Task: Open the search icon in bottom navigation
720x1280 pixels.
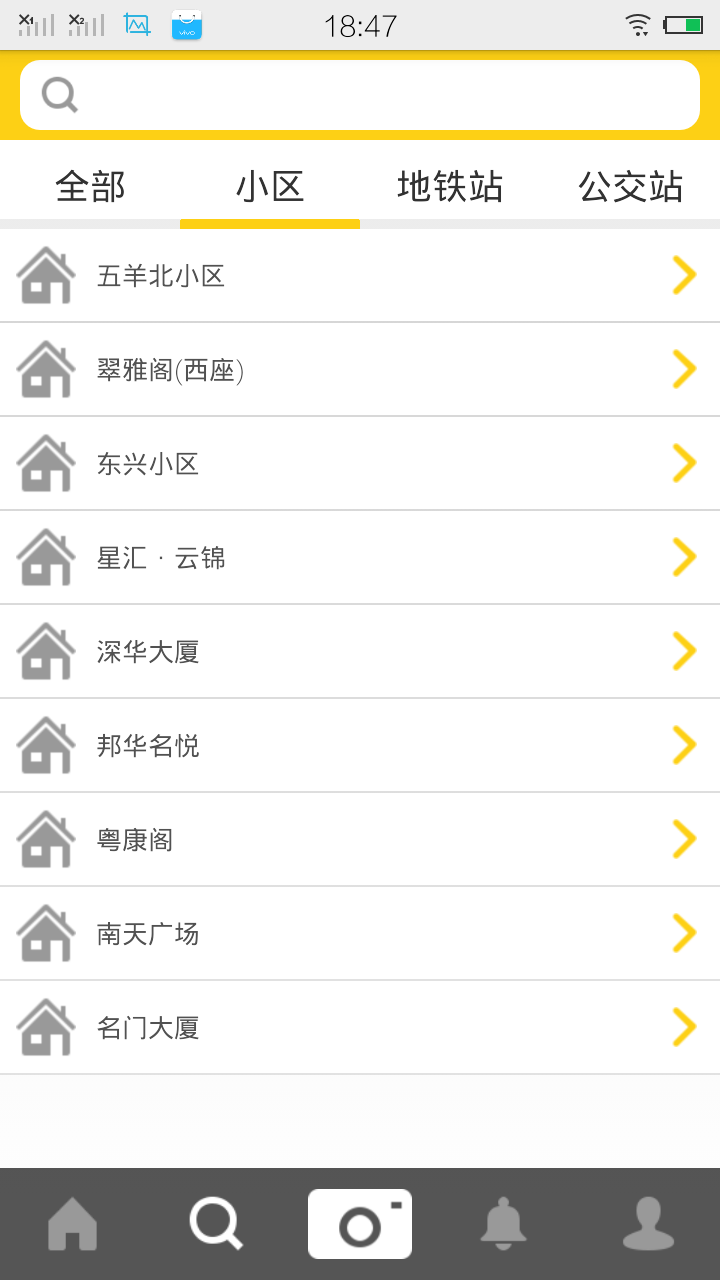Action: point(214,1222)
